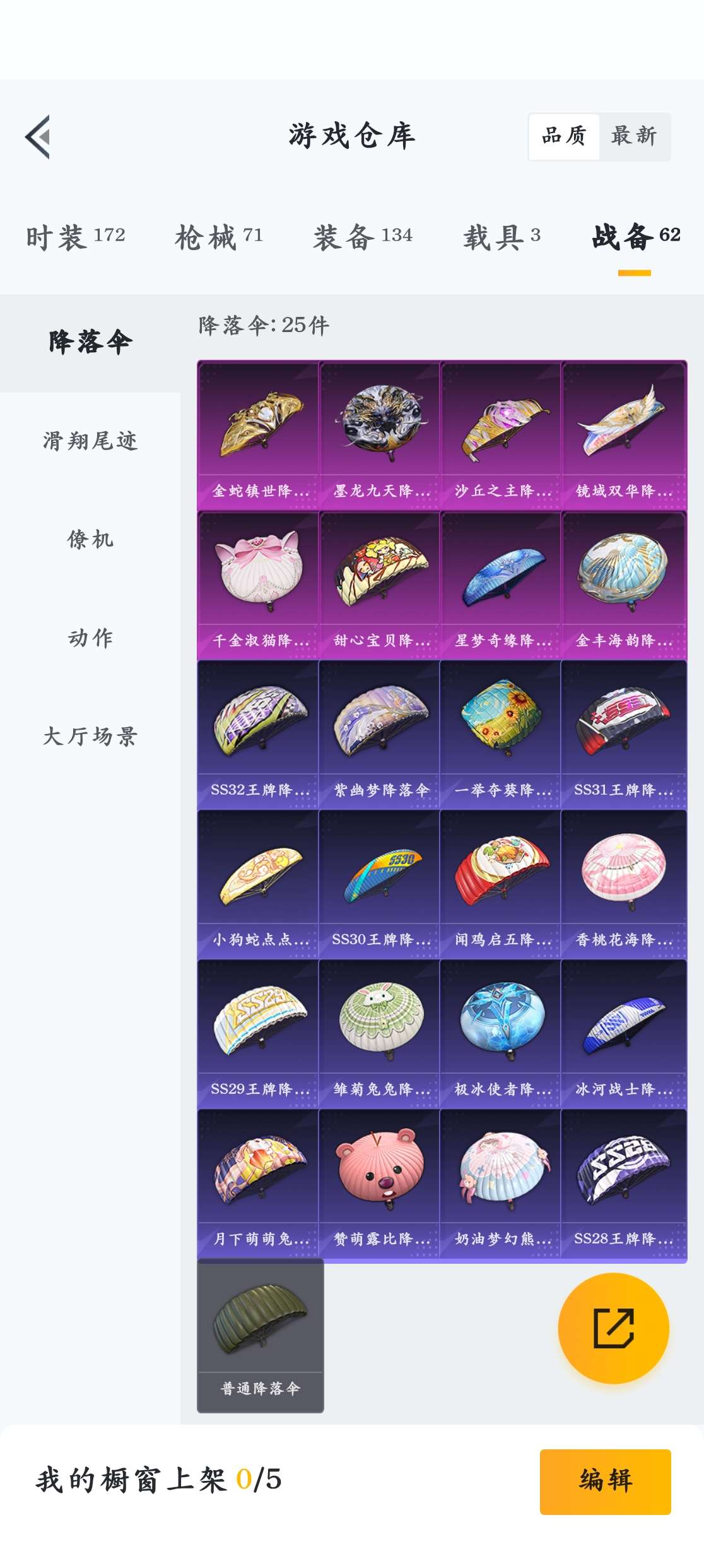Sort items by 最新
The height and width of the screenshot is (1568, 704).
(x=634, y=136)
